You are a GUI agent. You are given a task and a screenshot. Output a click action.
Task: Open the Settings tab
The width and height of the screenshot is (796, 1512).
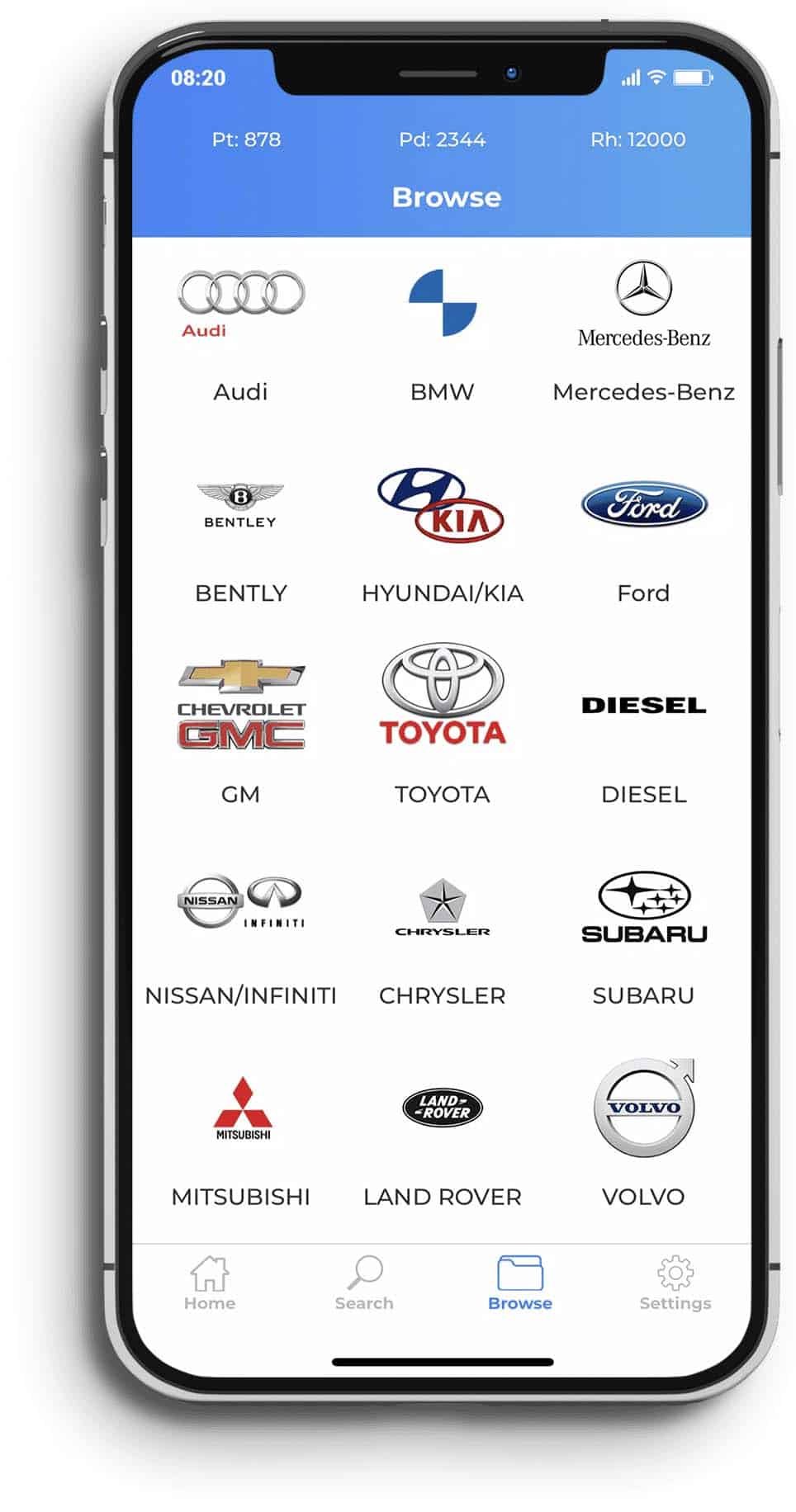[x=675, y=1283]
